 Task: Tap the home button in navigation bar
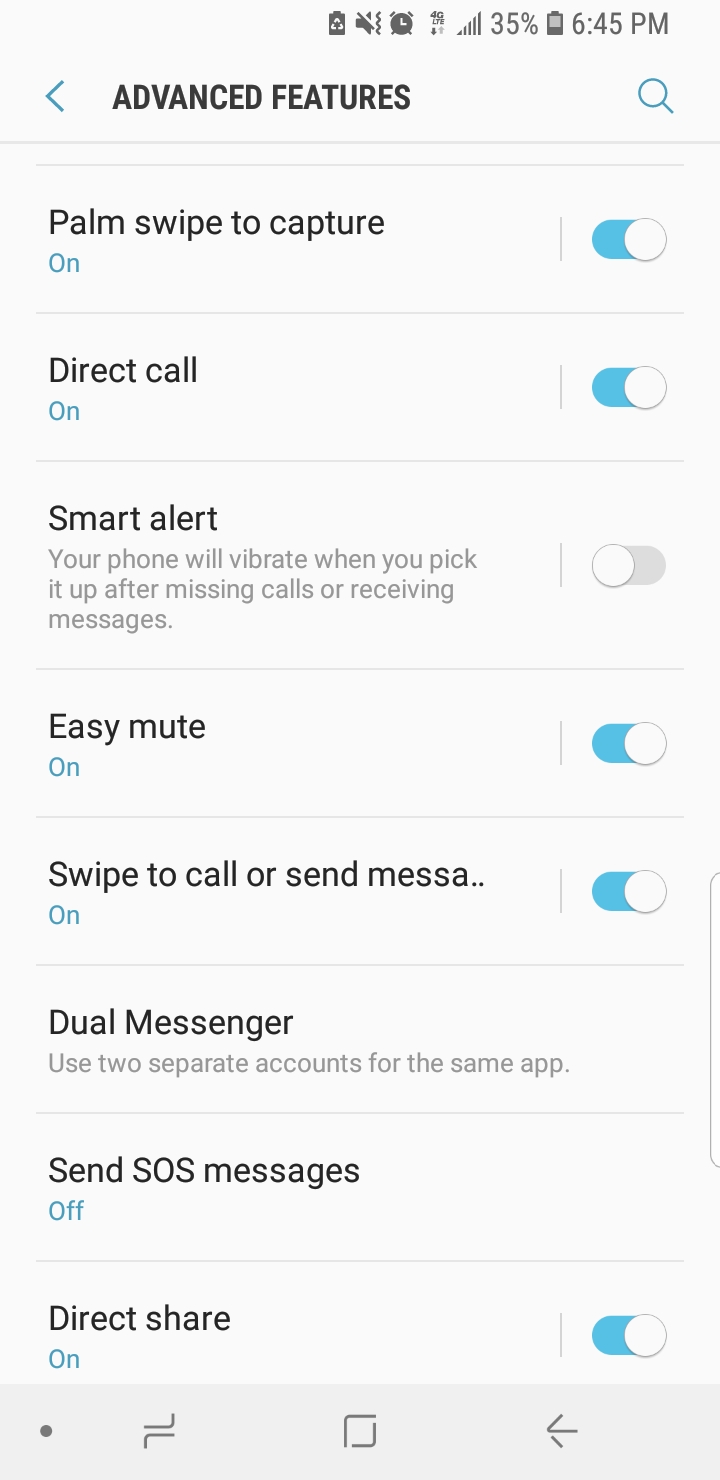(360, 1432)
